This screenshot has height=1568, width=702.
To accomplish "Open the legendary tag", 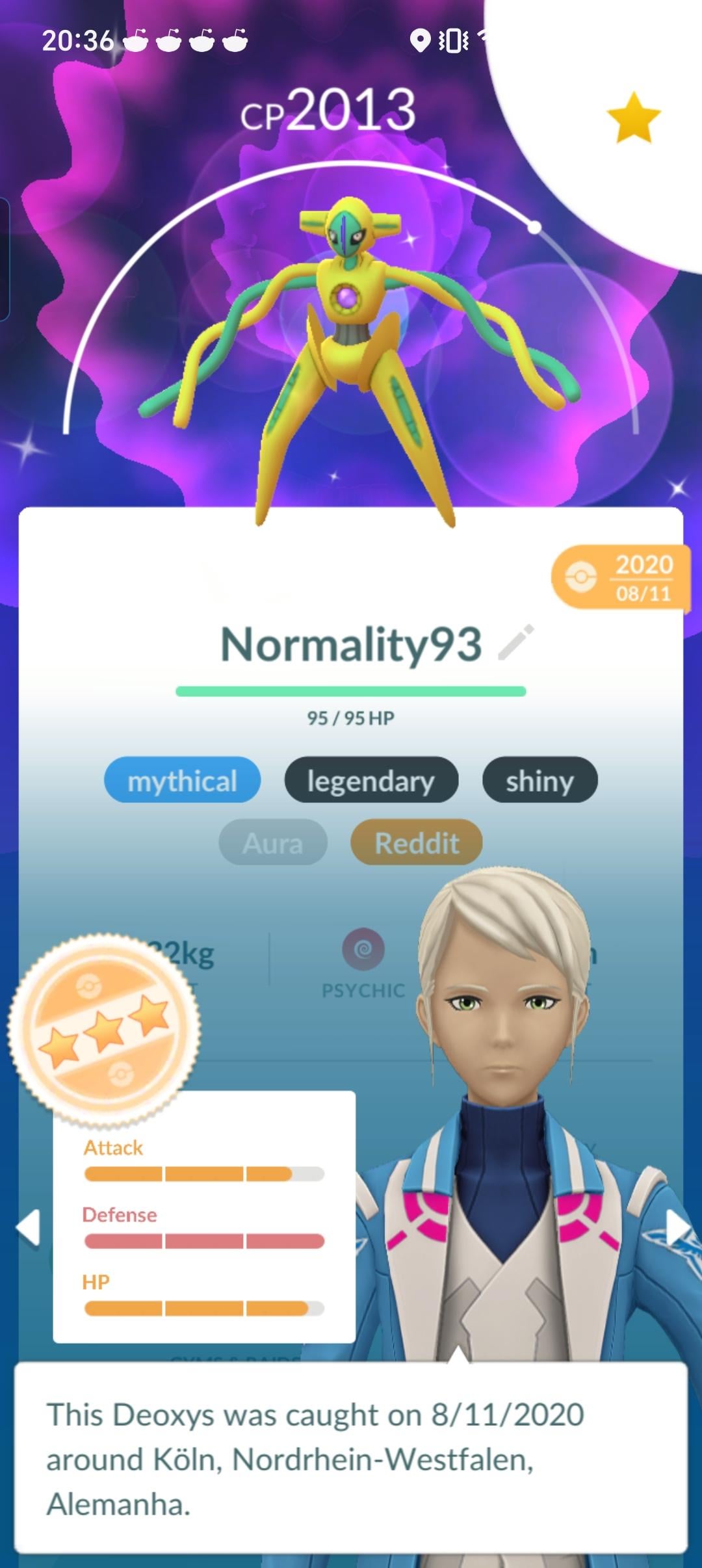I will tap(371, 780).
